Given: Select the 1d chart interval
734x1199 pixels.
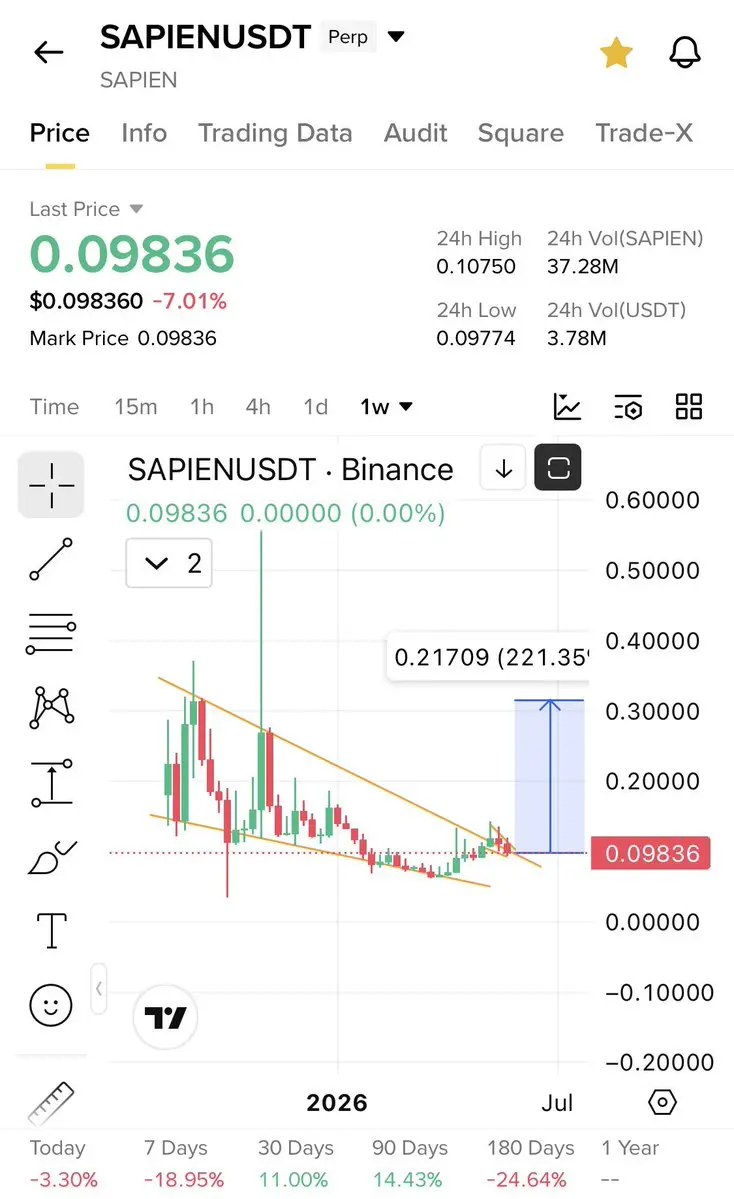Looking at the screenshot, I should click(x=316, y=407).
